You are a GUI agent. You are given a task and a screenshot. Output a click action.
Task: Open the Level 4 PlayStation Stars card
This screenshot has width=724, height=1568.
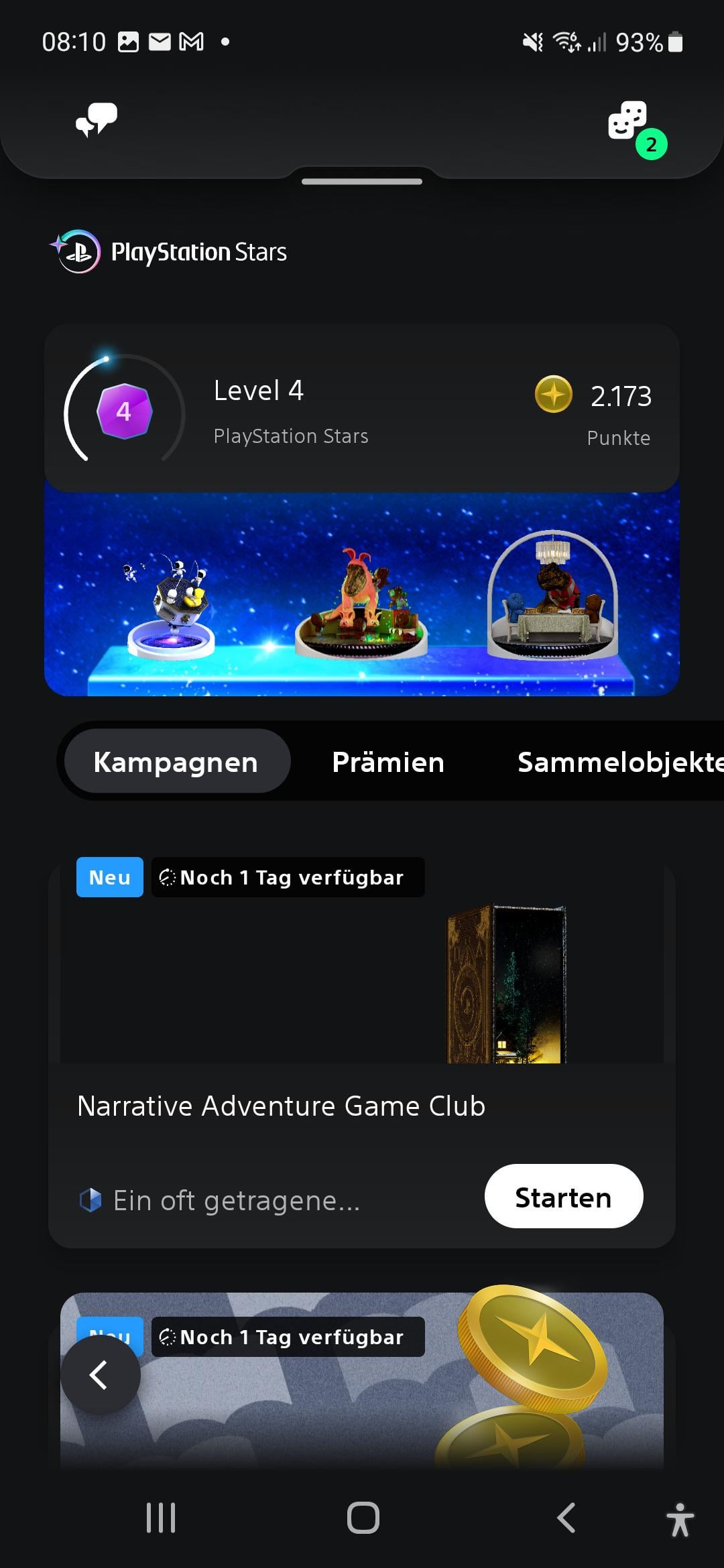coord(362,408)
